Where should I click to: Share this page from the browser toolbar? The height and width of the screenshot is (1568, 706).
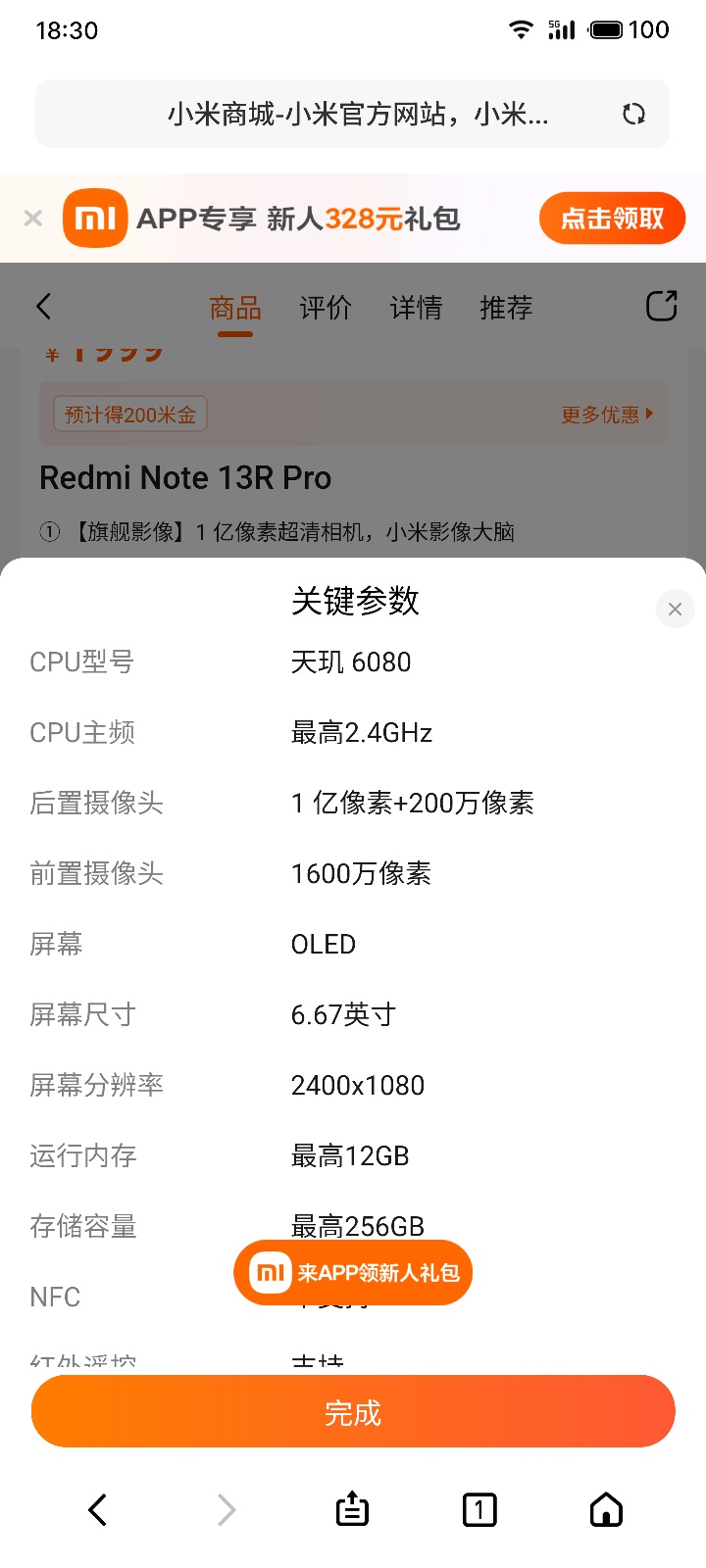click(x=352, y=1510)
